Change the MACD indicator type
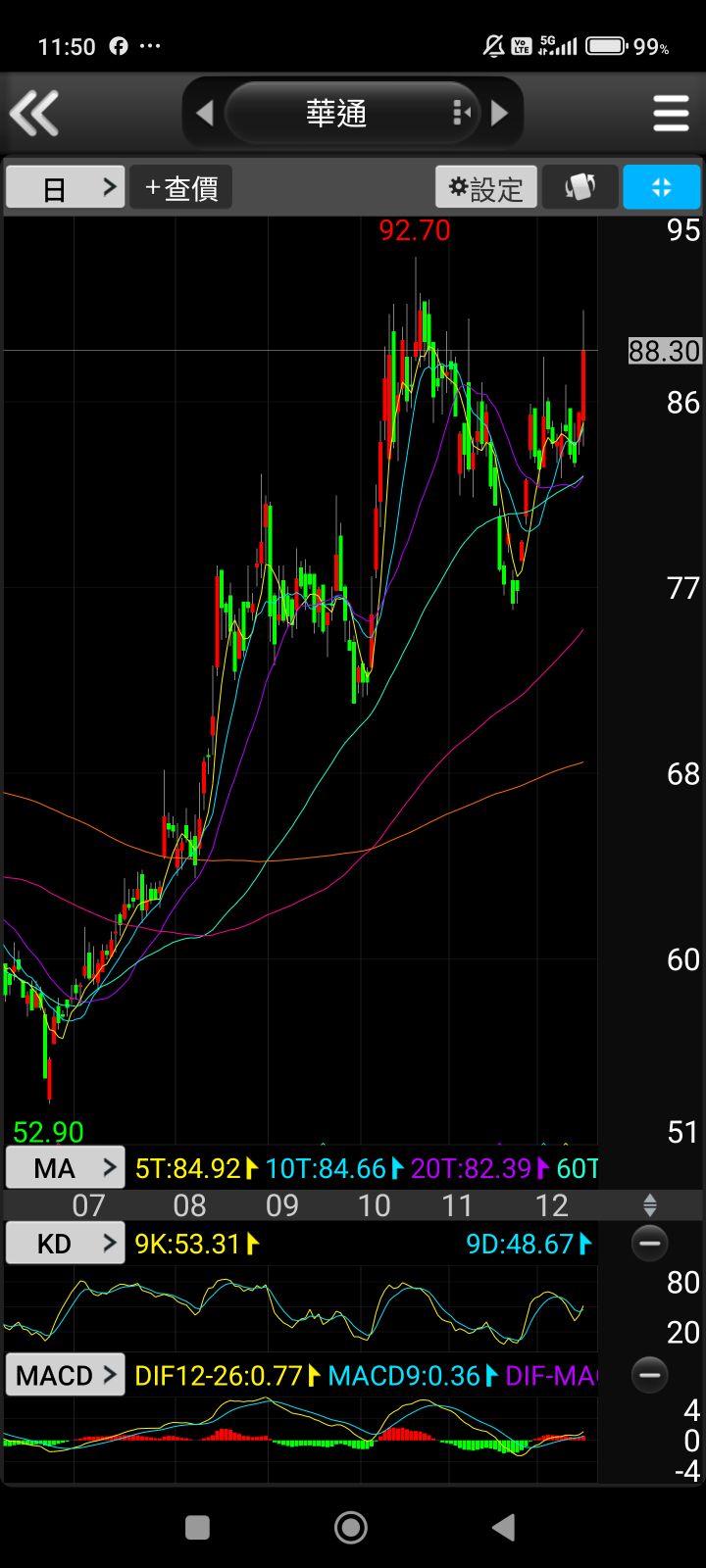 pyautogui.click(x=66, y=1375)
